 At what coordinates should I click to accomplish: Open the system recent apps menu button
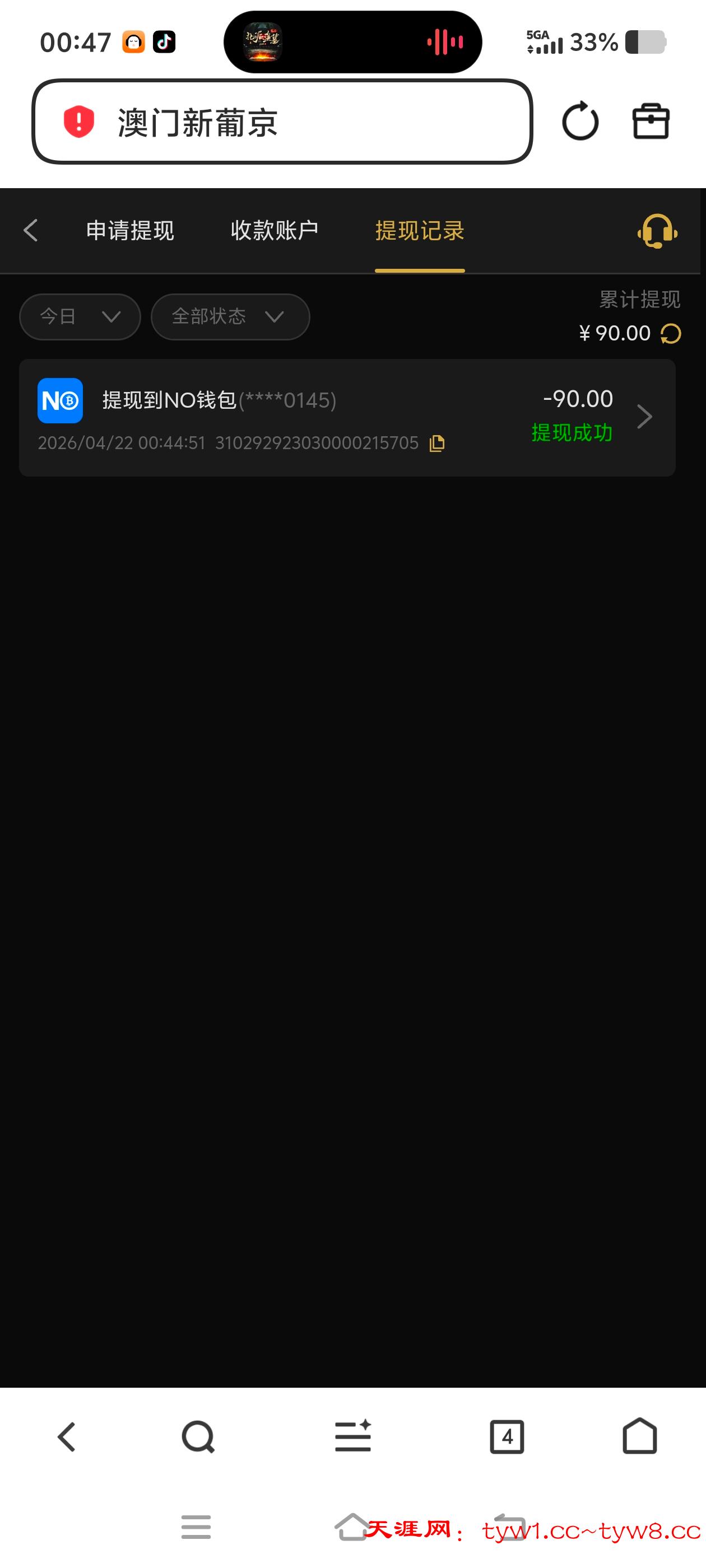pyautogui.click(x=196, y=1527)
